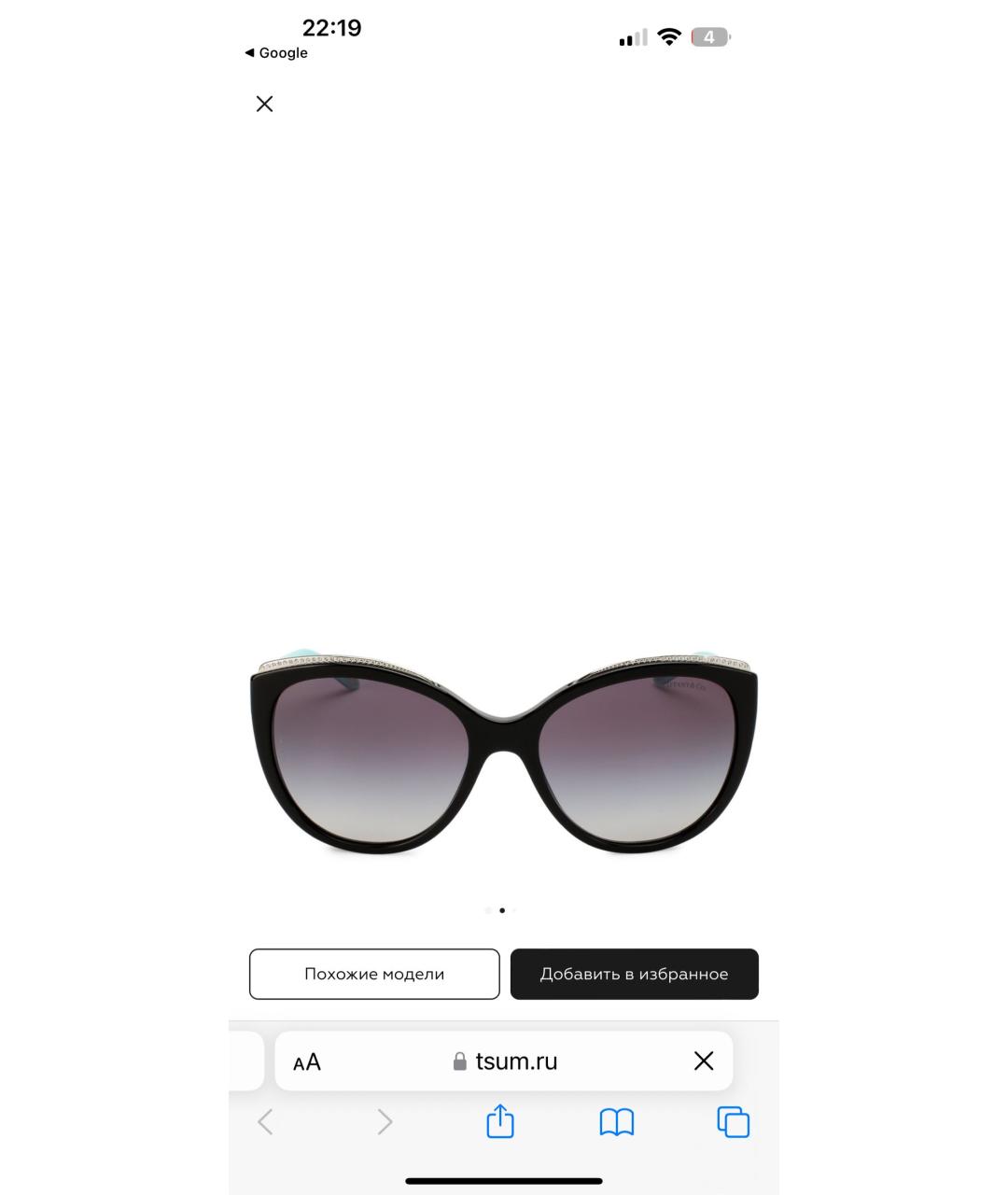Open Похожие модели
This screenshot has width=1008, height=1195.
point(373,974)
